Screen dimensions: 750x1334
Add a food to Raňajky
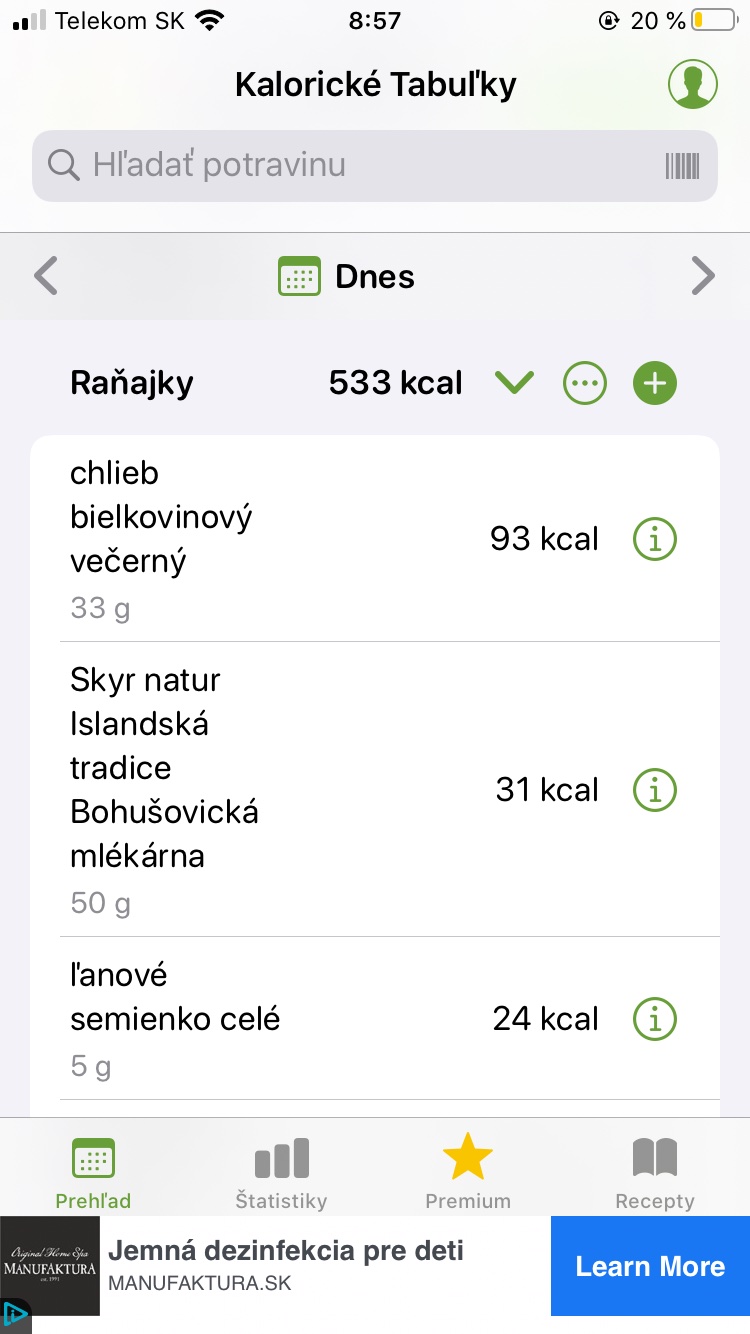coord(655,383)
